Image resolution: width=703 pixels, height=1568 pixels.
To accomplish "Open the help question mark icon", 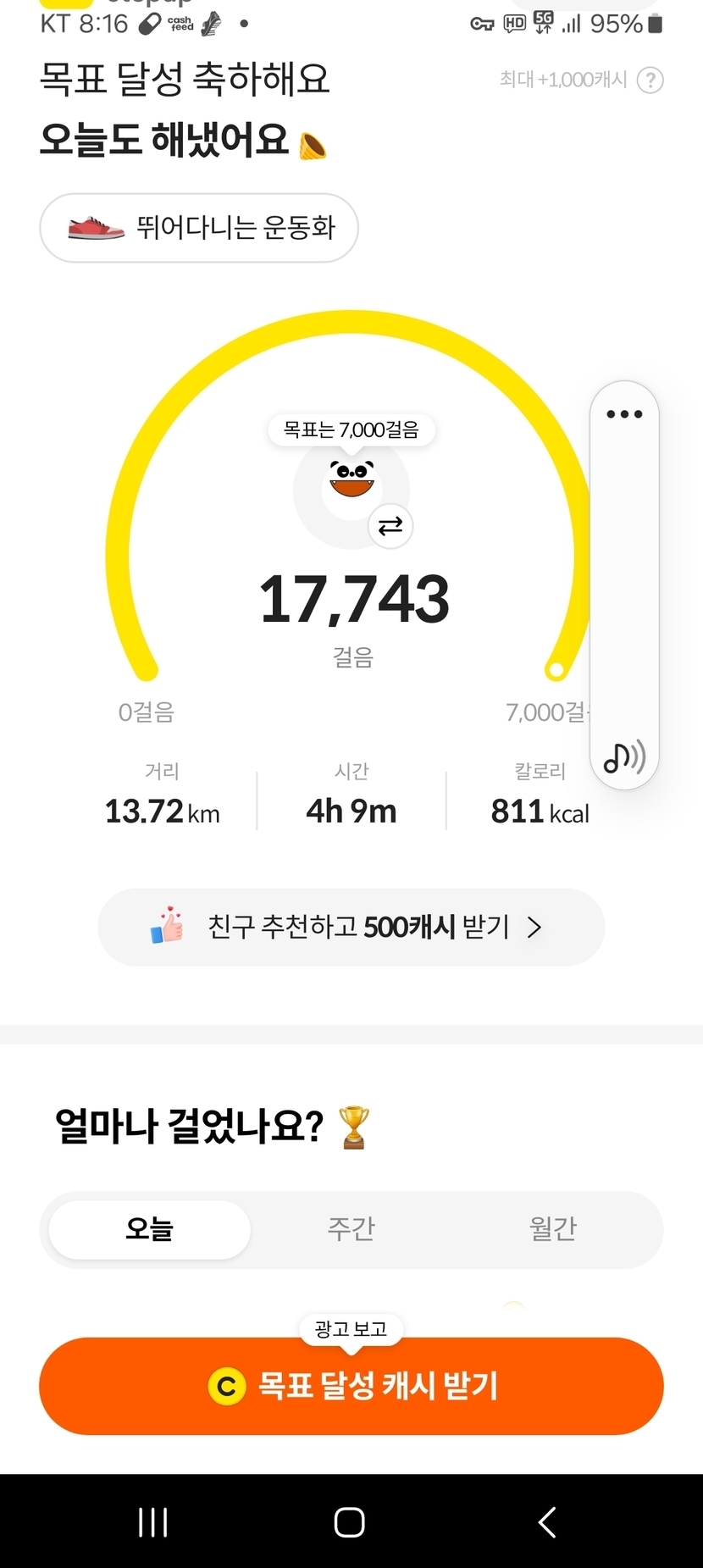I will 650,80.
